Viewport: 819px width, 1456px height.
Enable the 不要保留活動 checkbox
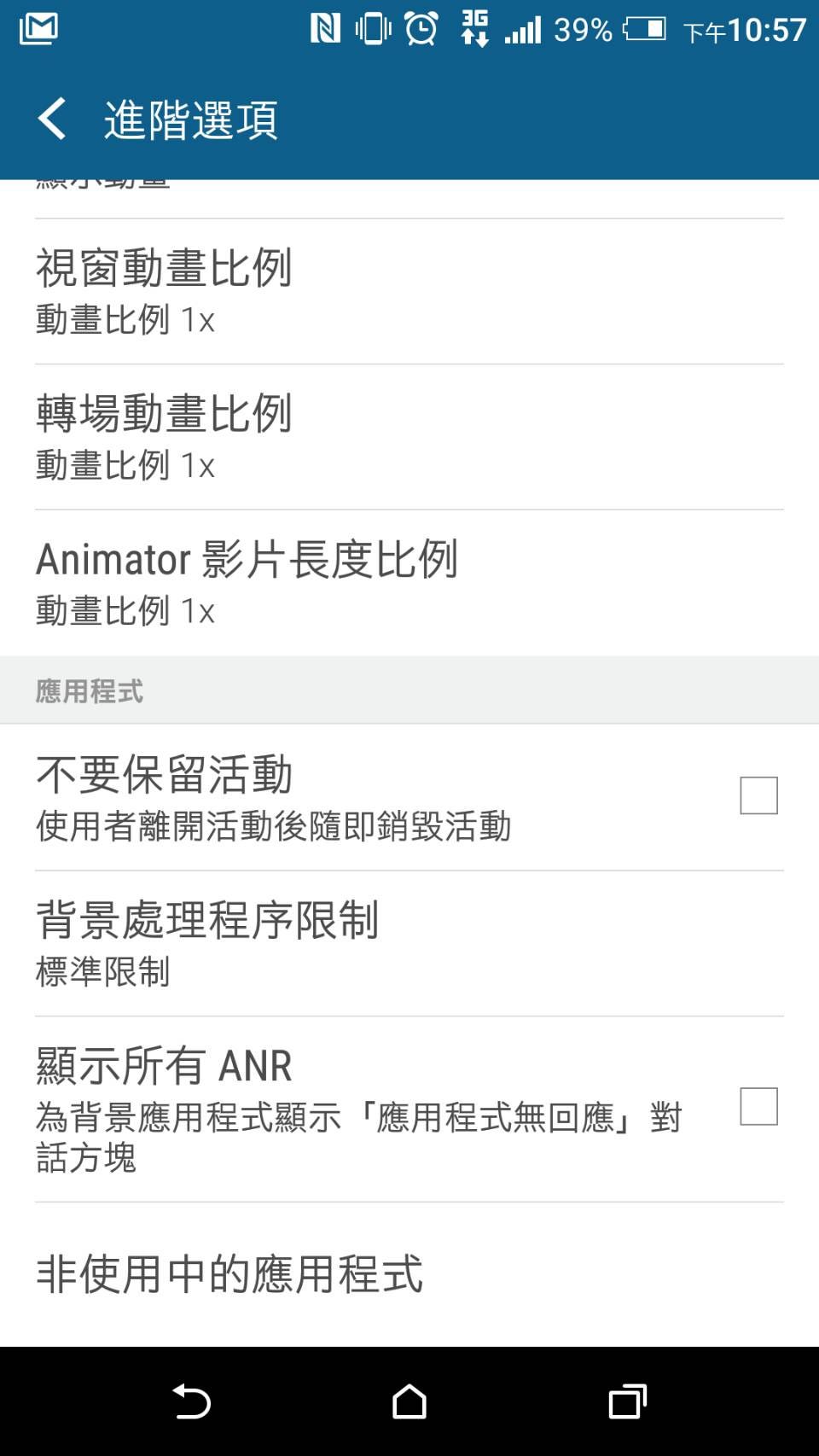point(758,795)
